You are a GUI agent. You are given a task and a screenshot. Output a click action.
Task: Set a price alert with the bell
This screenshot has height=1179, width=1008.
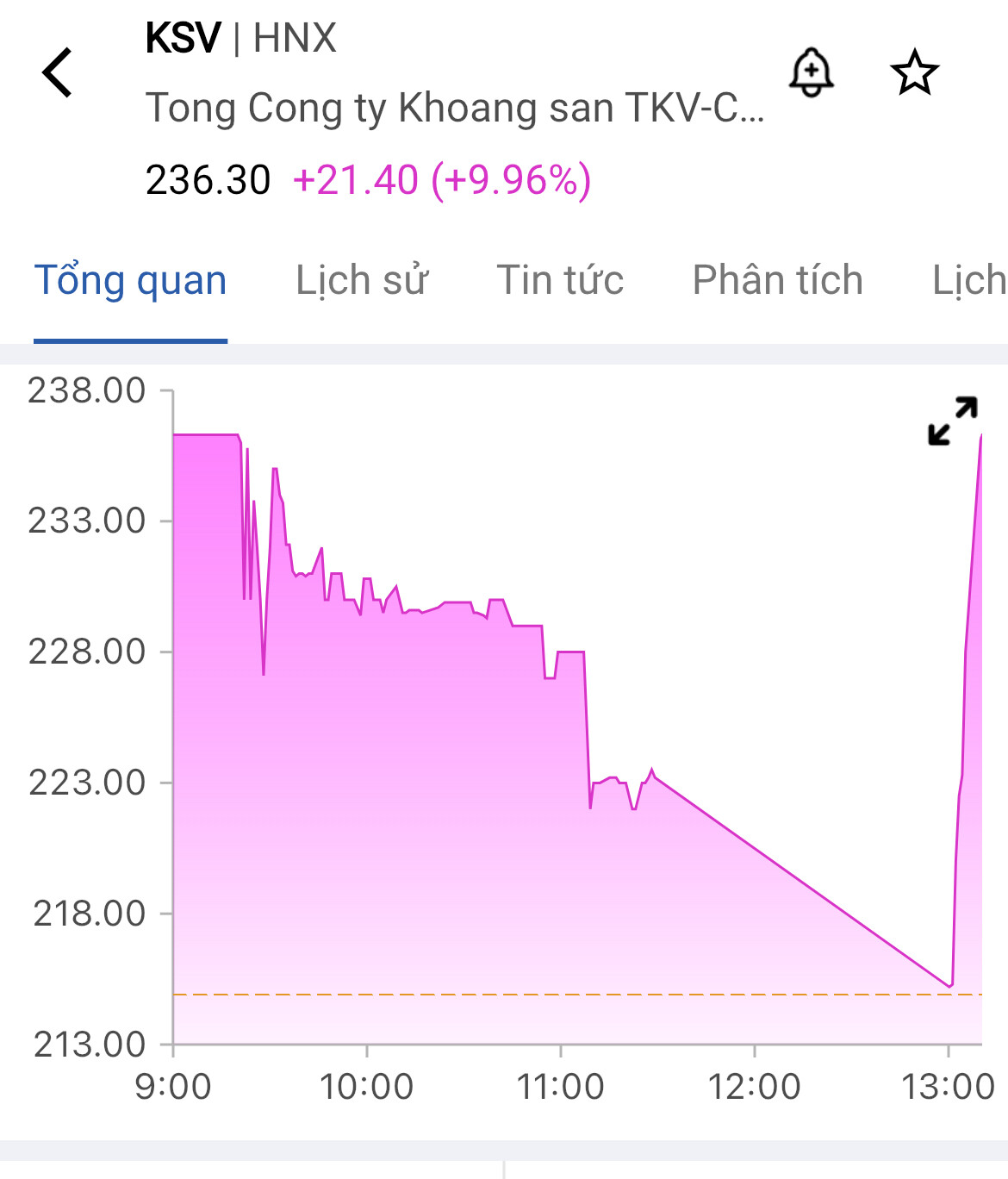point(811,73)
